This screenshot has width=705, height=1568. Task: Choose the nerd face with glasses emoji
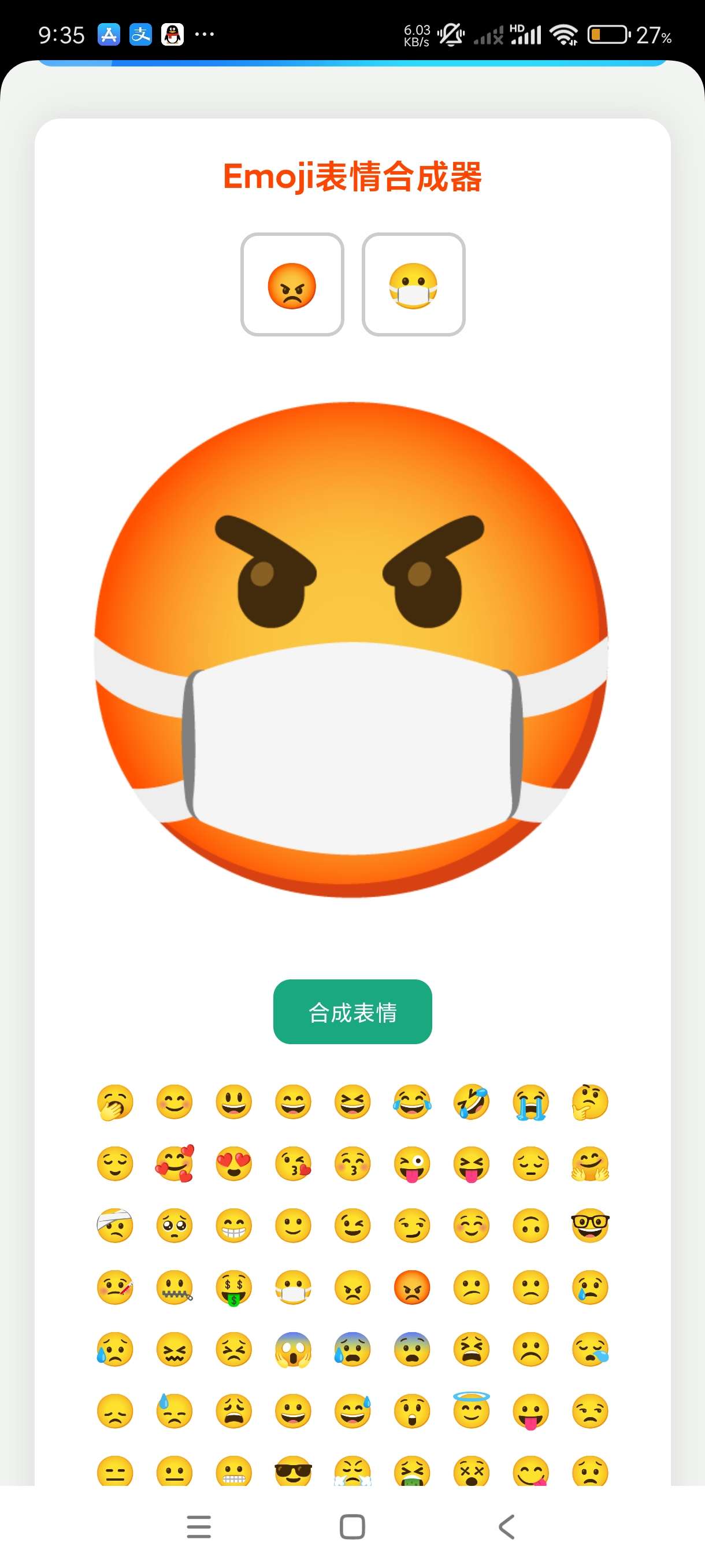(589, 1226)
